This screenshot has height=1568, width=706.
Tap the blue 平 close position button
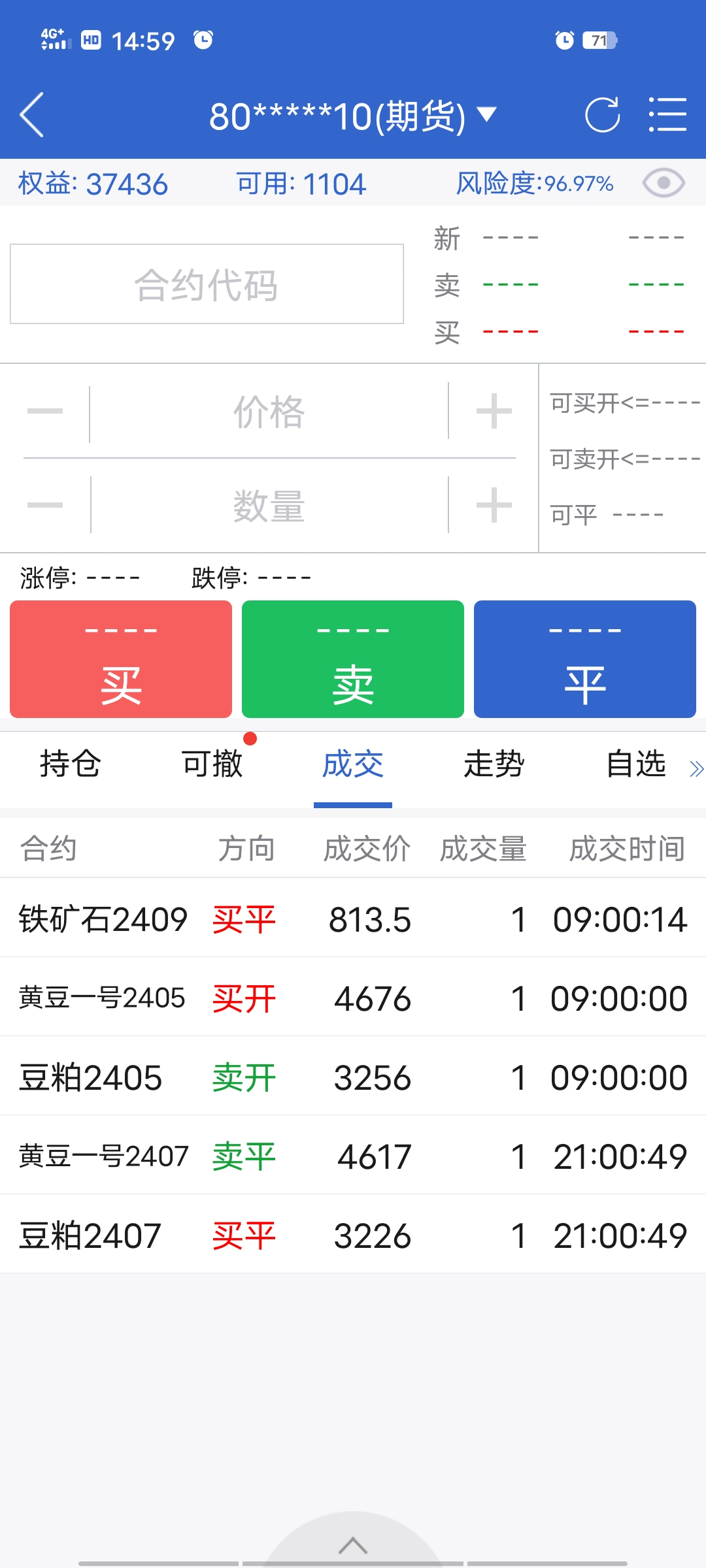tap(585, 659)
